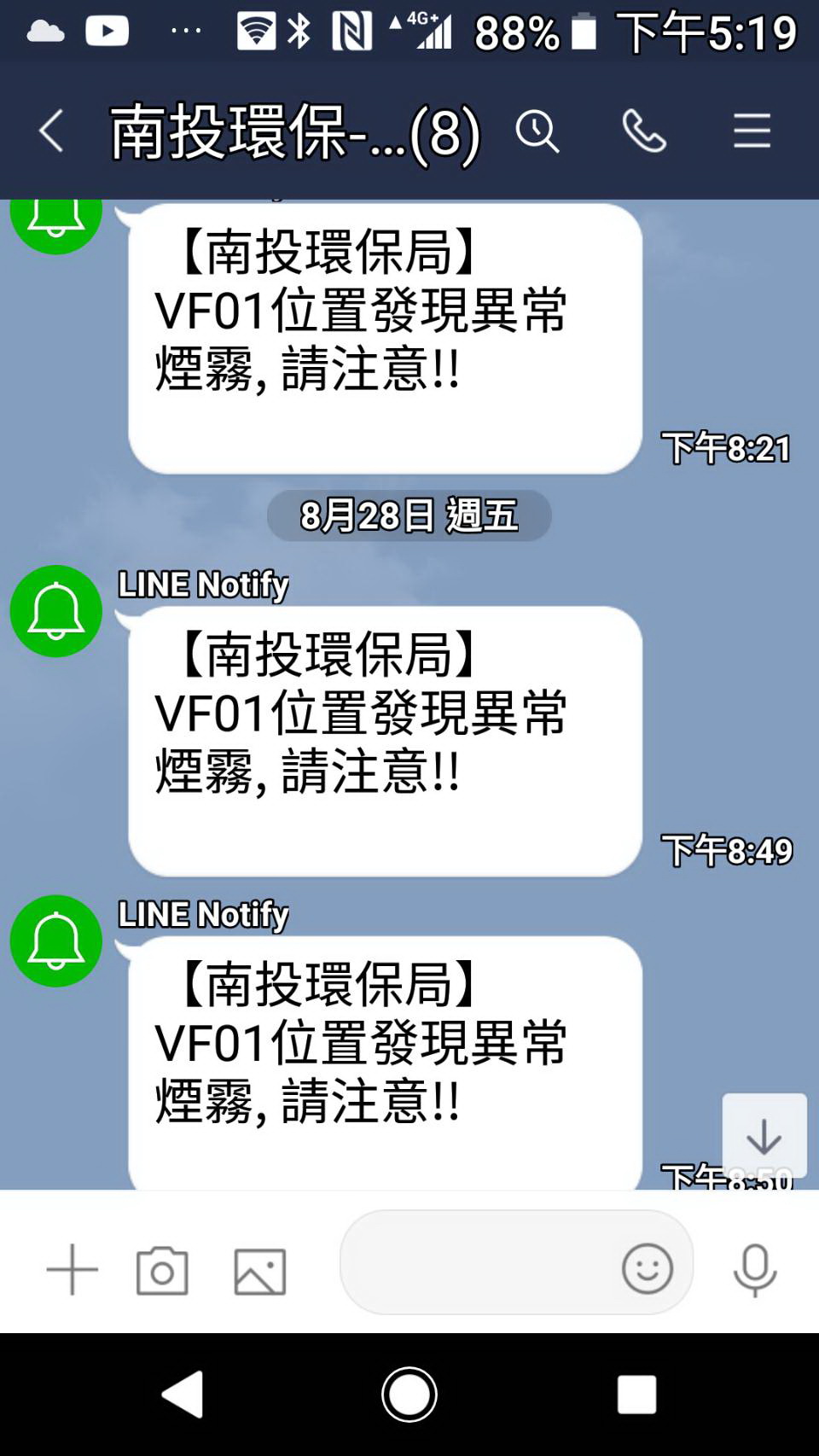The image size is (819, 1456).
Task: Record a voice message
Action: tap(755, 1270)
